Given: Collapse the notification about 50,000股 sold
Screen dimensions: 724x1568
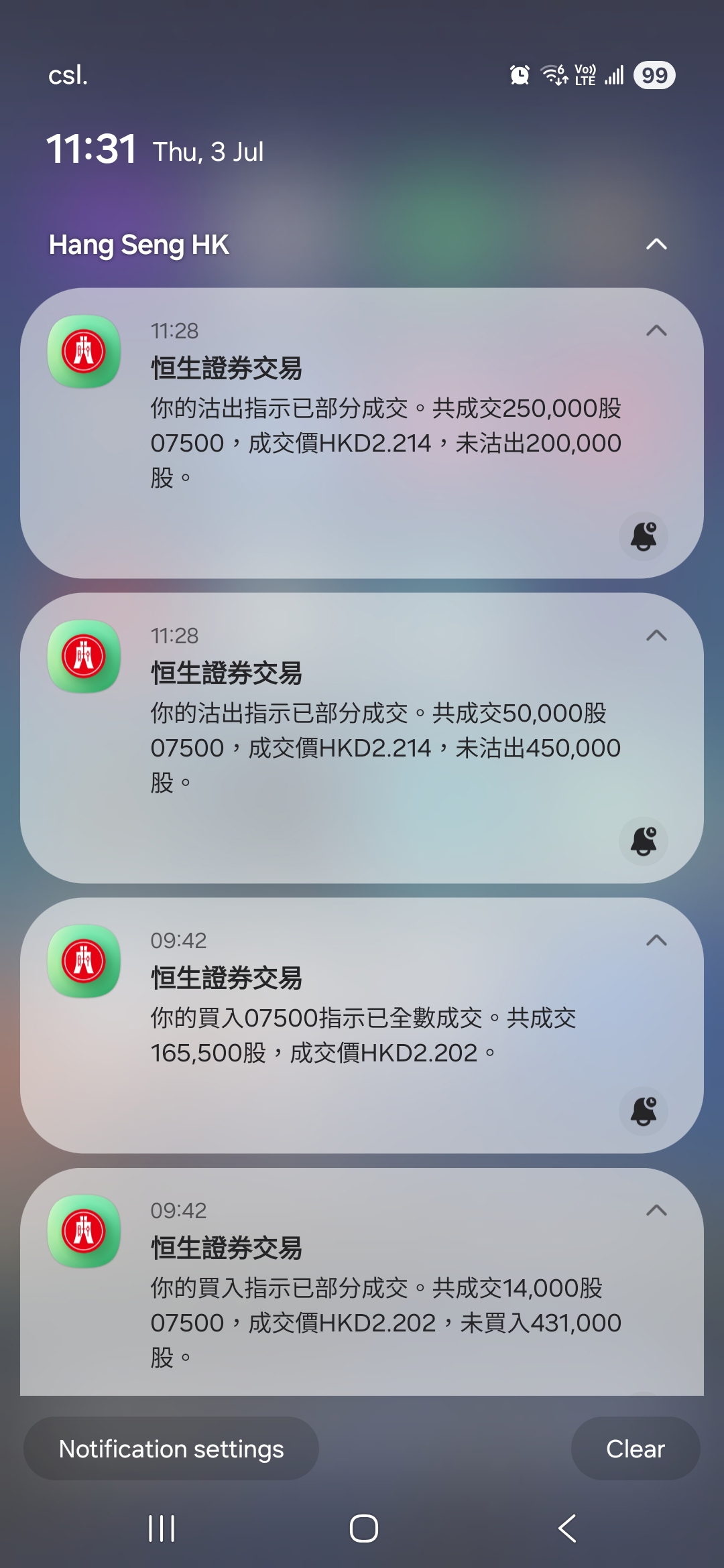Looking at the screenshot, I should point(656,635).
